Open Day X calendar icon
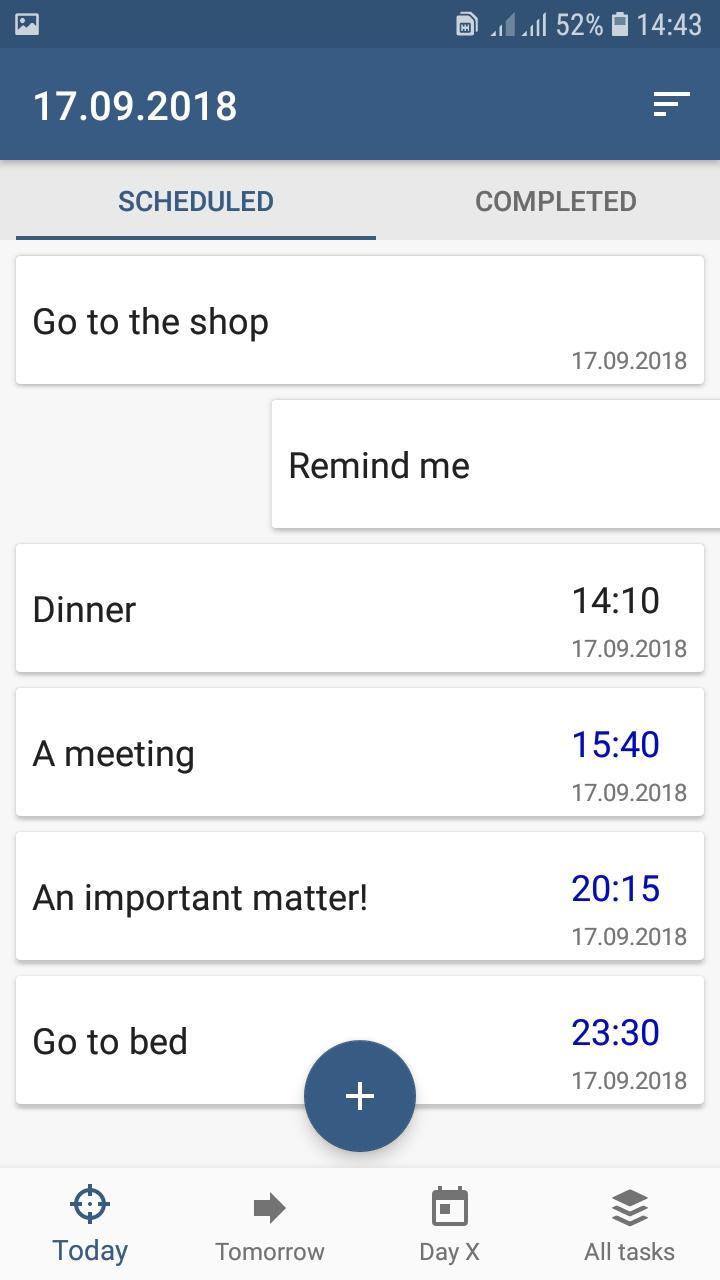Image resolution: width=720 pixels, height=1280 pixels. pyautogui.click(x=450, y=1207)
